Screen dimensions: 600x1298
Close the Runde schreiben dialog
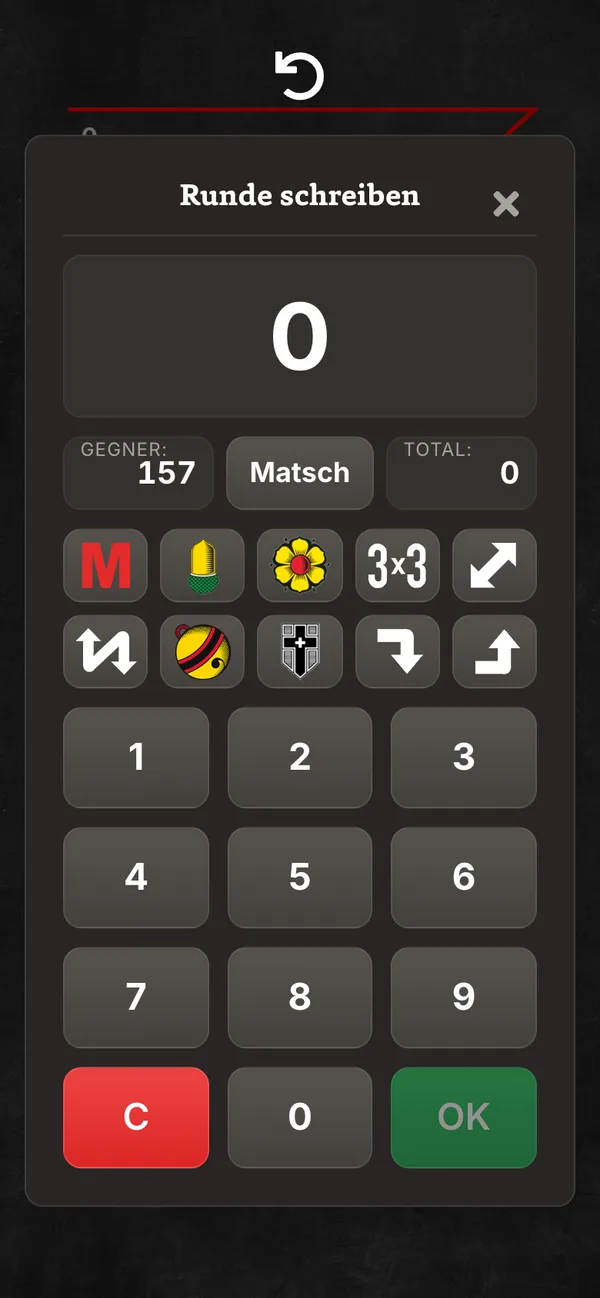click(506, 204)
